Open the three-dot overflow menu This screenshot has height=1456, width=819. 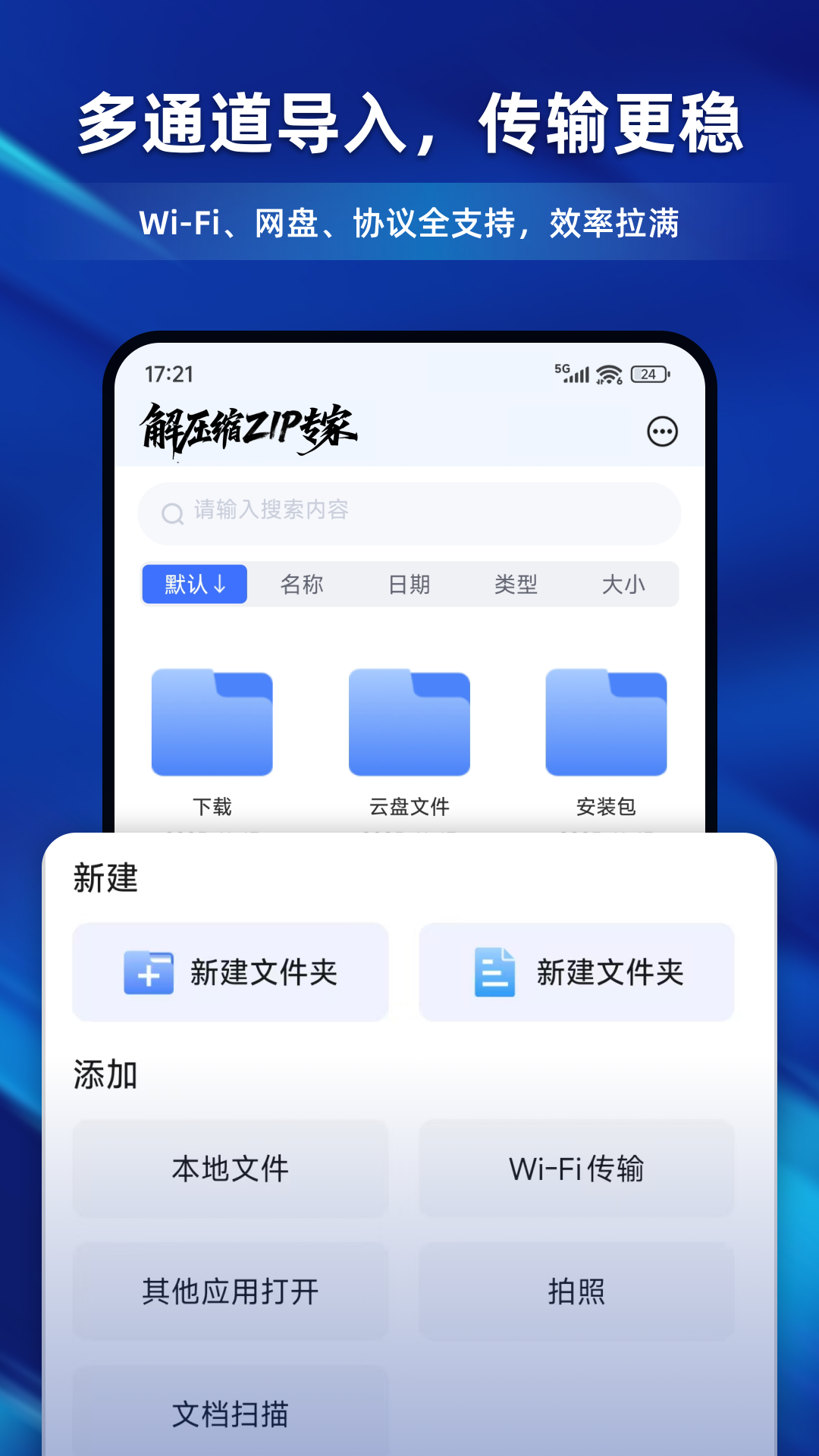662,430
